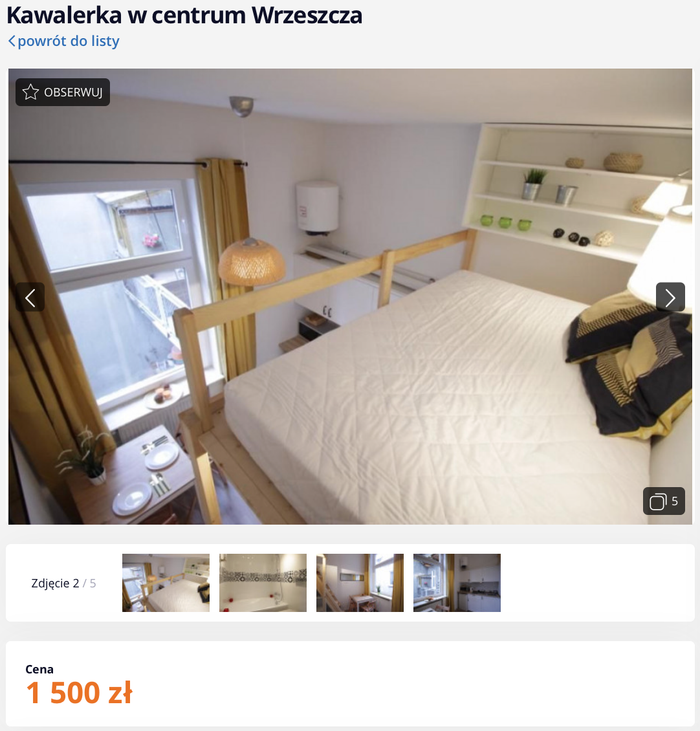Image resolution: width=700 pixels, height=731 pixels.
Task: Select the bathroom tiles thumbnail
Action: pyautogui.click(x=263, y=583)
